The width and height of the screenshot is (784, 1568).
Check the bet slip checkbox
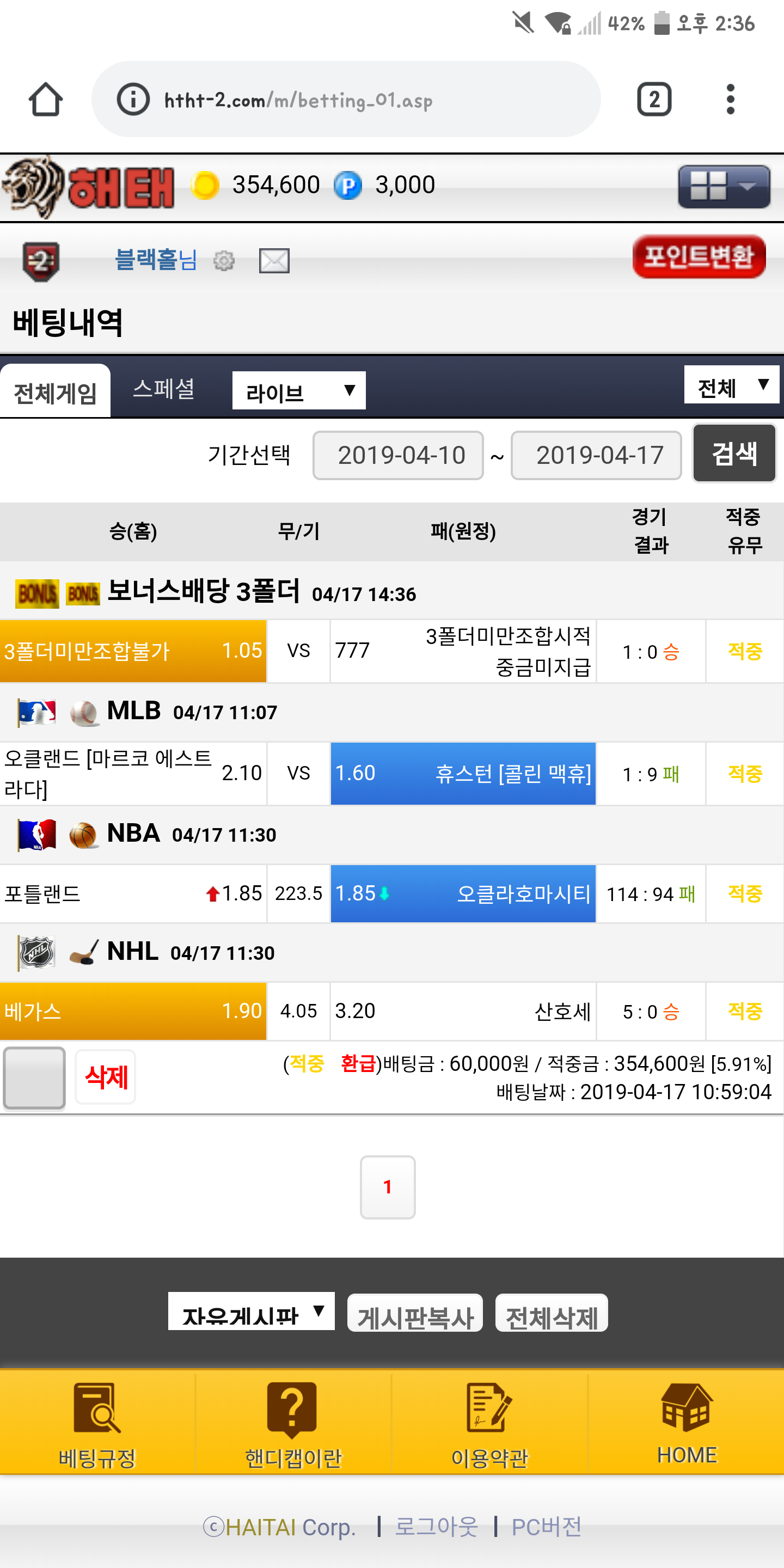click(x=34, y=1077)
